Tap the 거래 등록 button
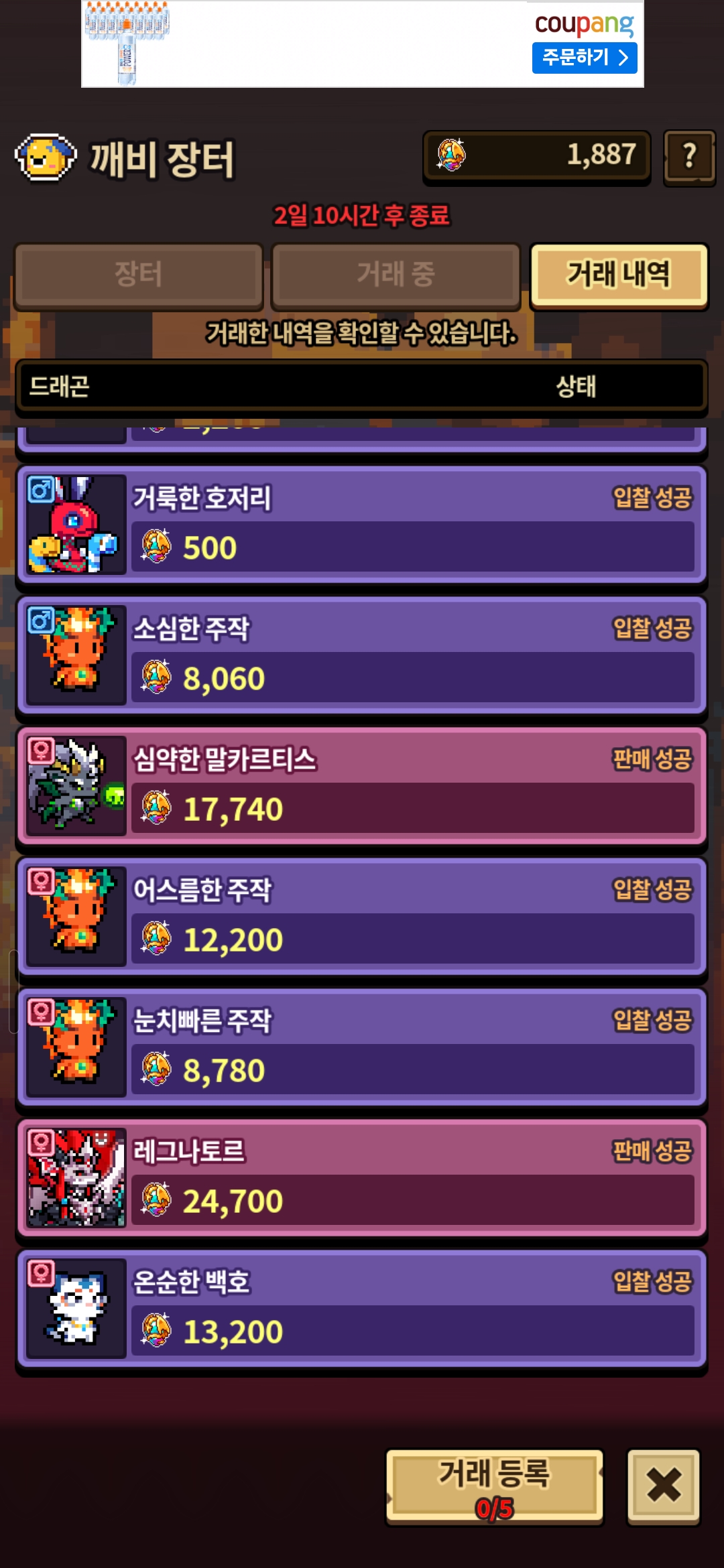Screen dimensions: 724x1568 [x=495, y=1486]
